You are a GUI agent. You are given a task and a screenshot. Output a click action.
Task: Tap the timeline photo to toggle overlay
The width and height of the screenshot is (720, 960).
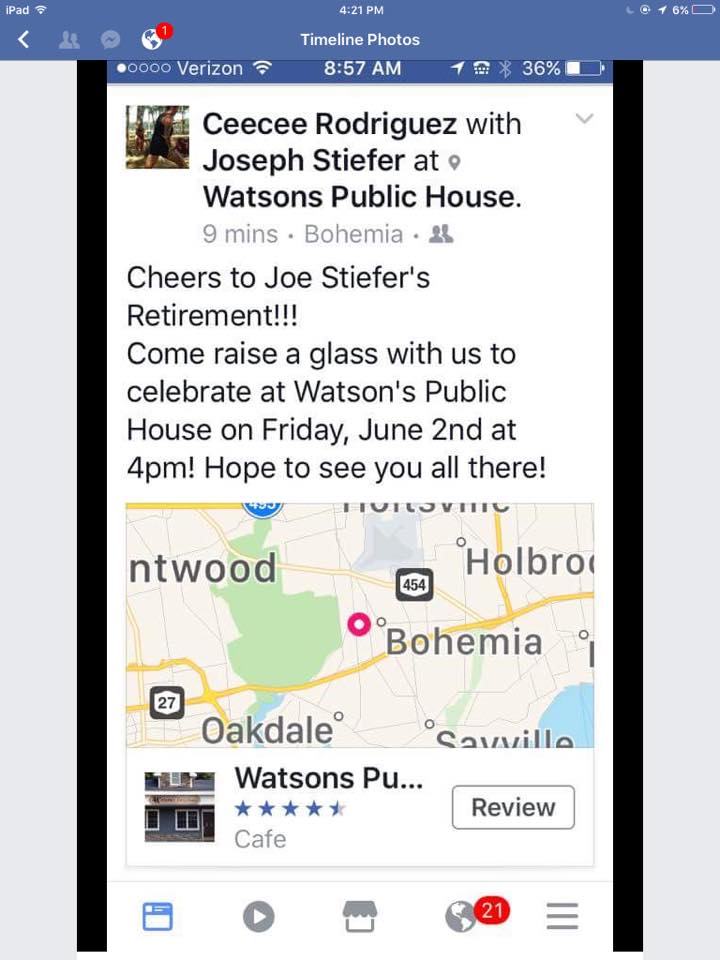(360, 500)
